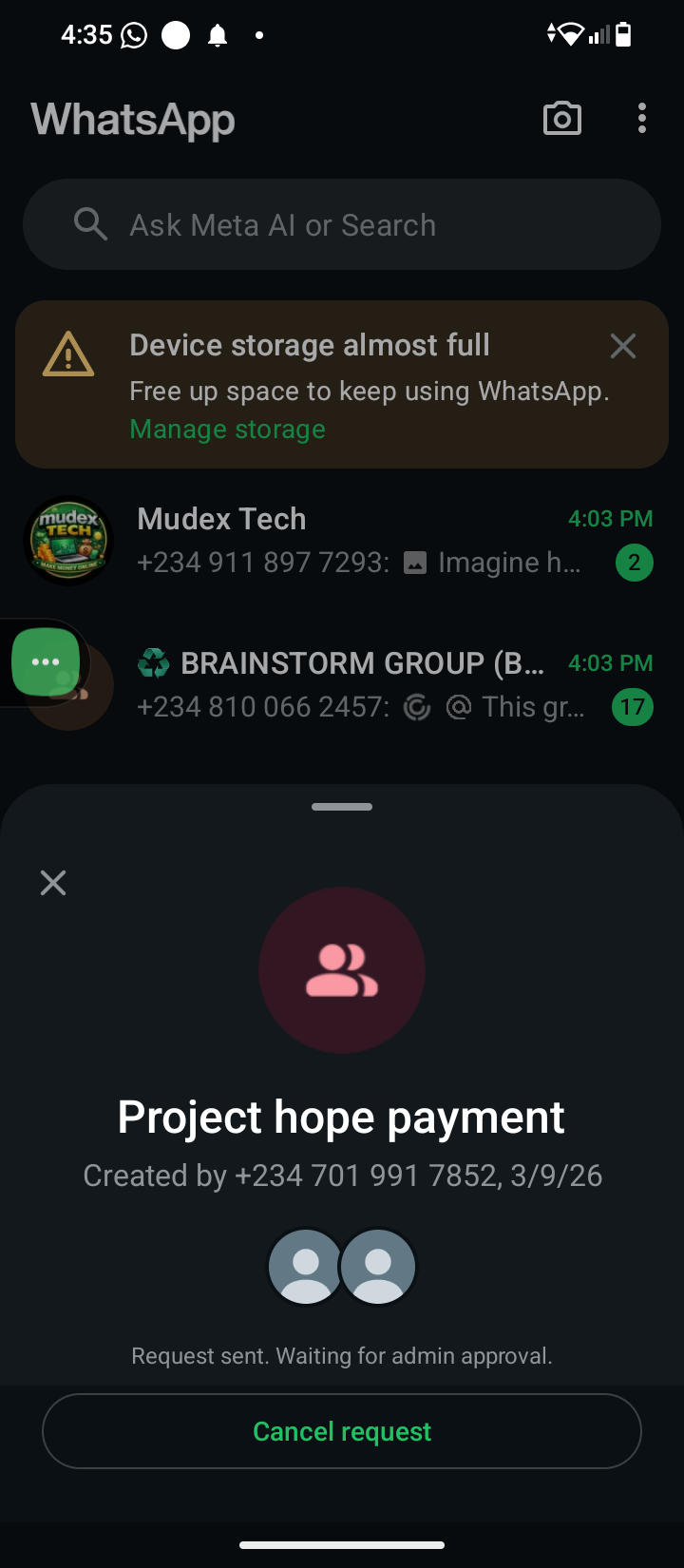Cancel the group join request

pos(342,1431)
